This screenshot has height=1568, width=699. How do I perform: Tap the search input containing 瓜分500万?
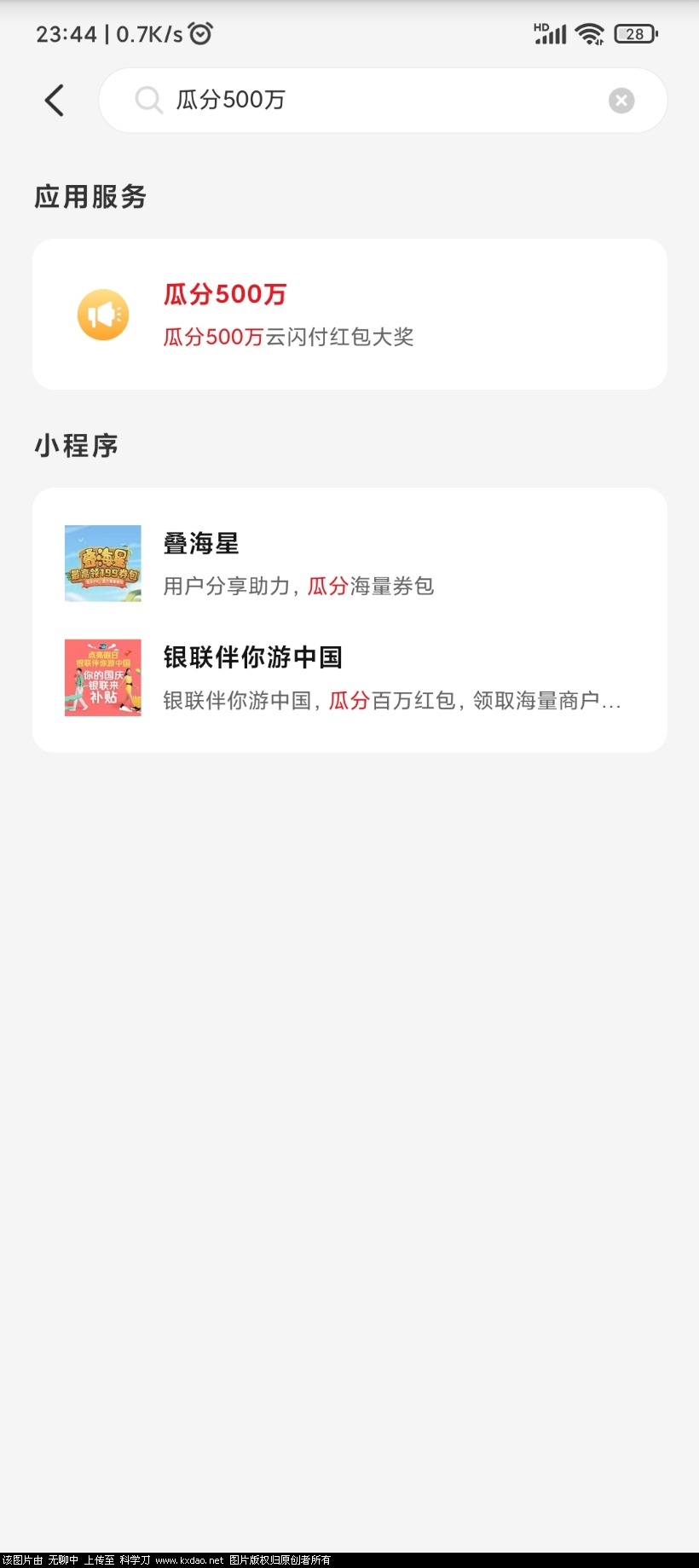coord(341,100)
